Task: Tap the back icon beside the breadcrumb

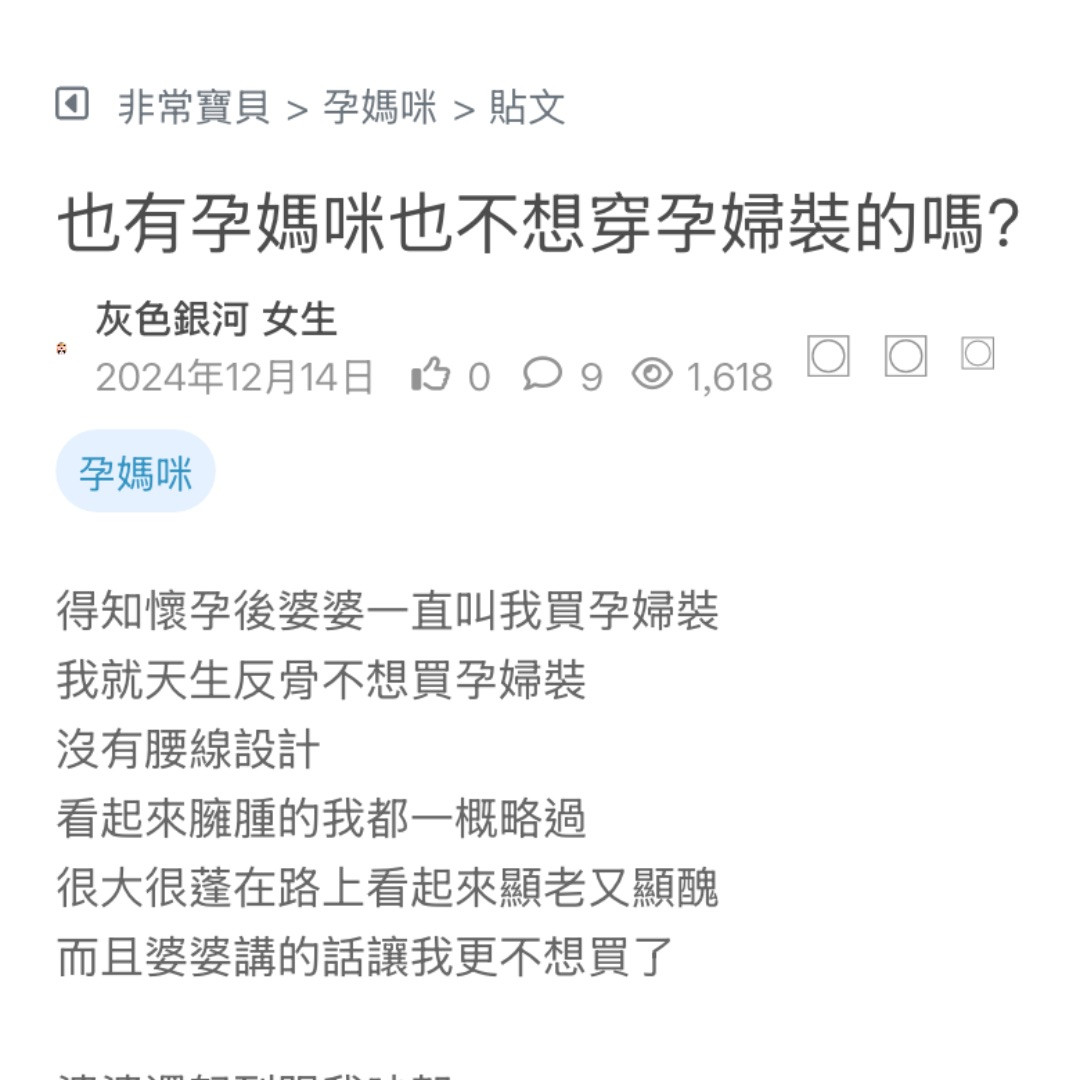Action: tap(72, 104)
